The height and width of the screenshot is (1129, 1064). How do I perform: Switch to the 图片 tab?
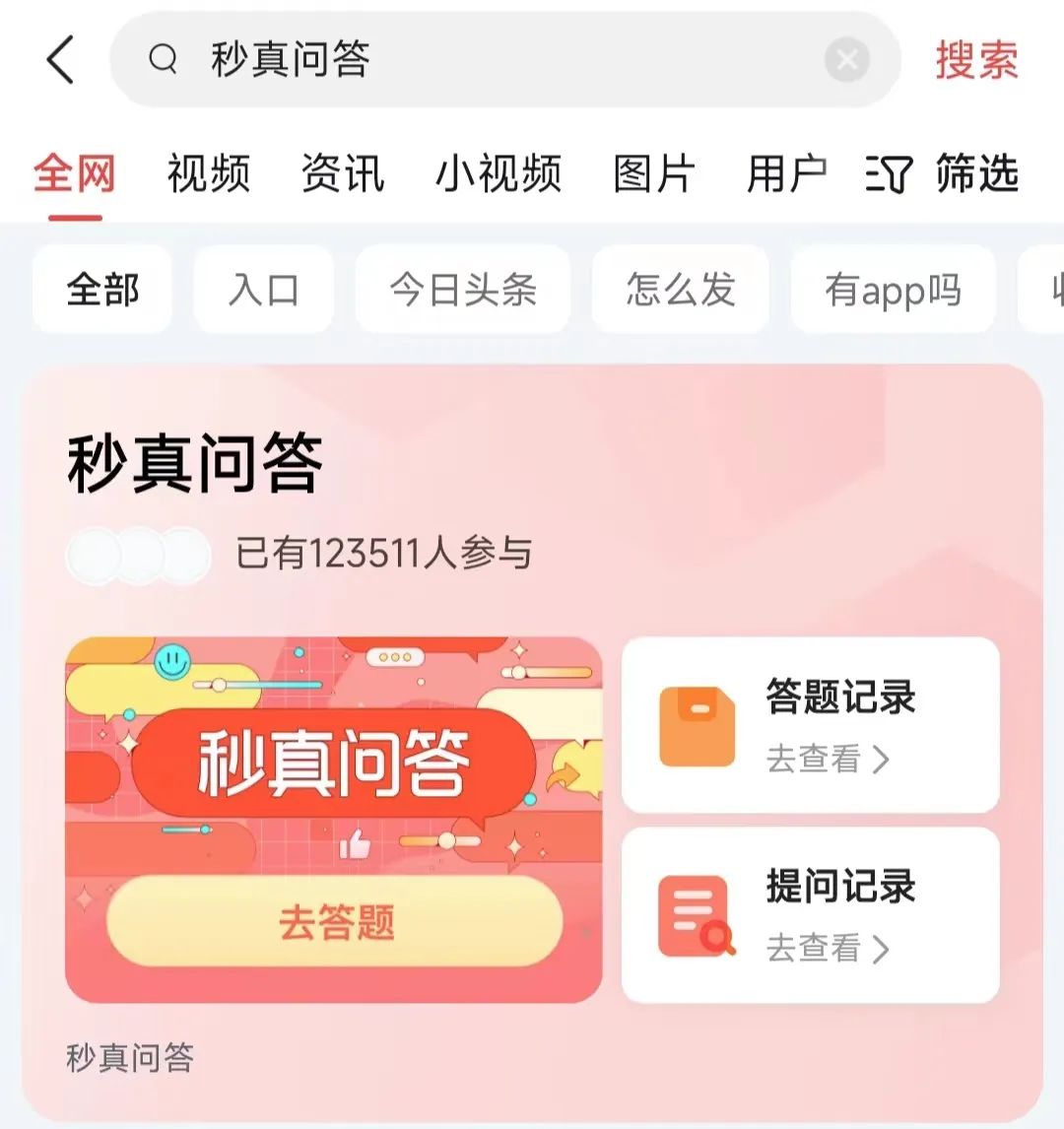[654, 174]
